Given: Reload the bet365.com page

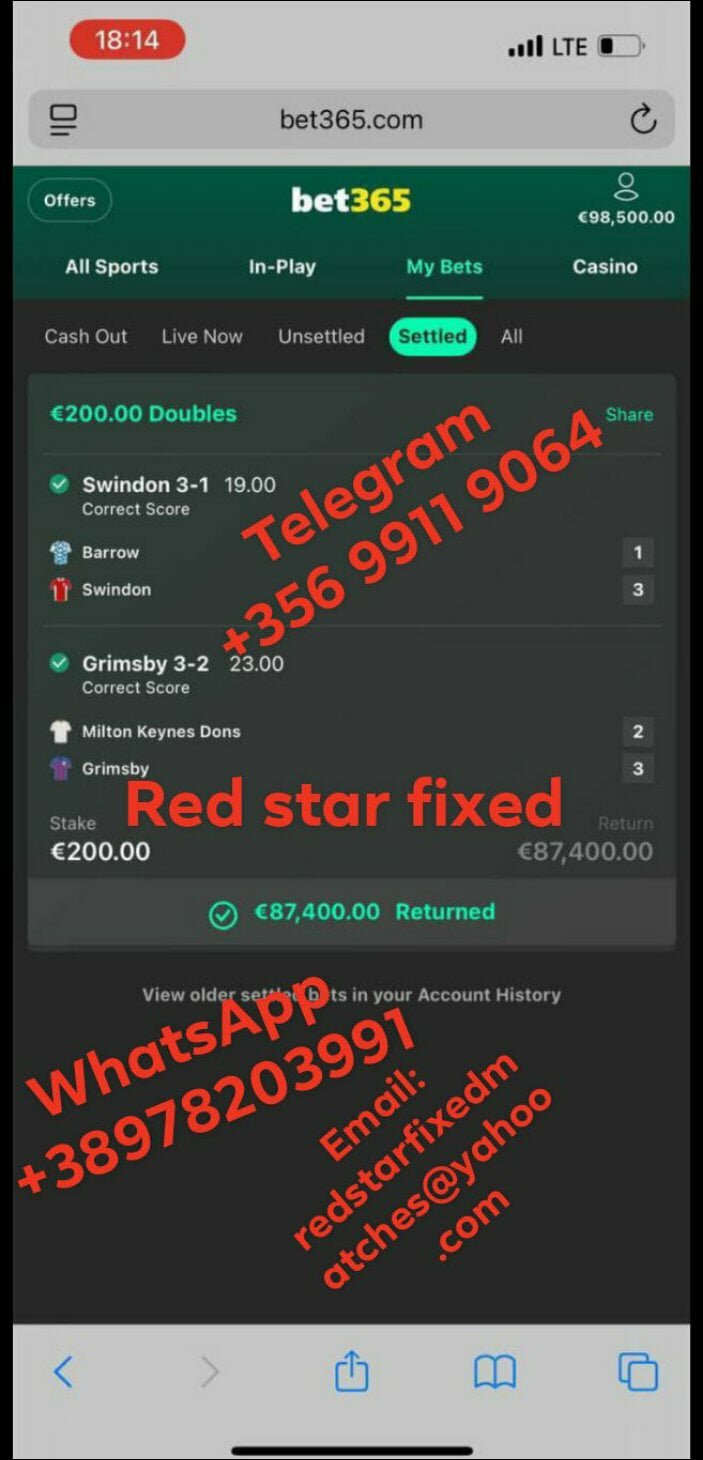Looking at the screenshot, I should pos(643,120).
